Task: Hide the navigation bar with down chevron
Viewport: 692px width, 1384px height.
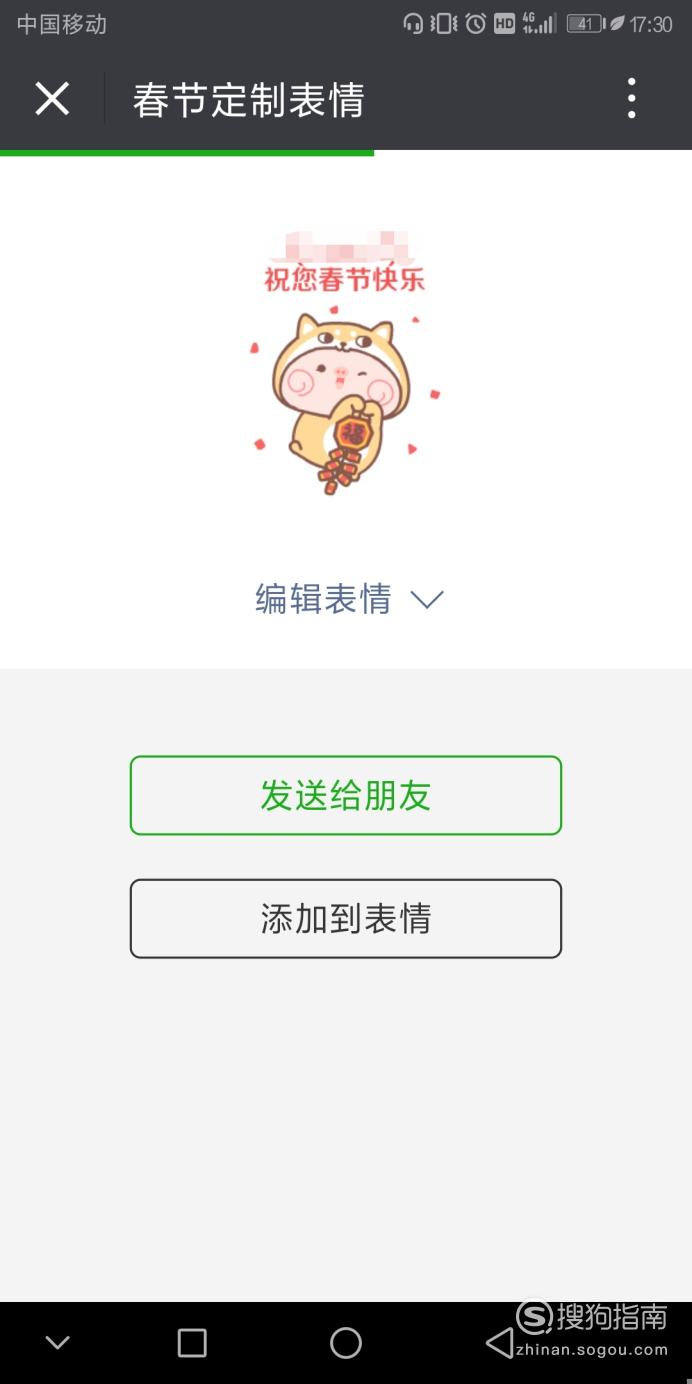Action: tap(58, 1343)
